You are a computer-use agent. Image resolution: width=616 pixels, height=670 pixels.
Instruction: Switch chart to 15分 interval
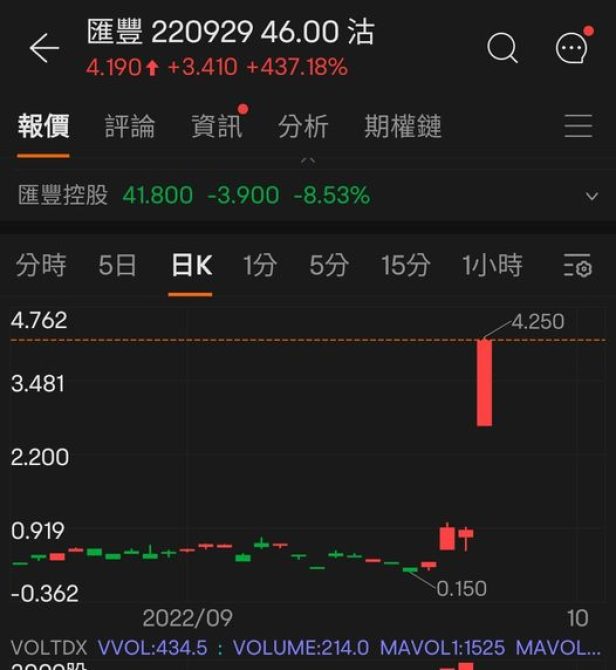(405, 265)
